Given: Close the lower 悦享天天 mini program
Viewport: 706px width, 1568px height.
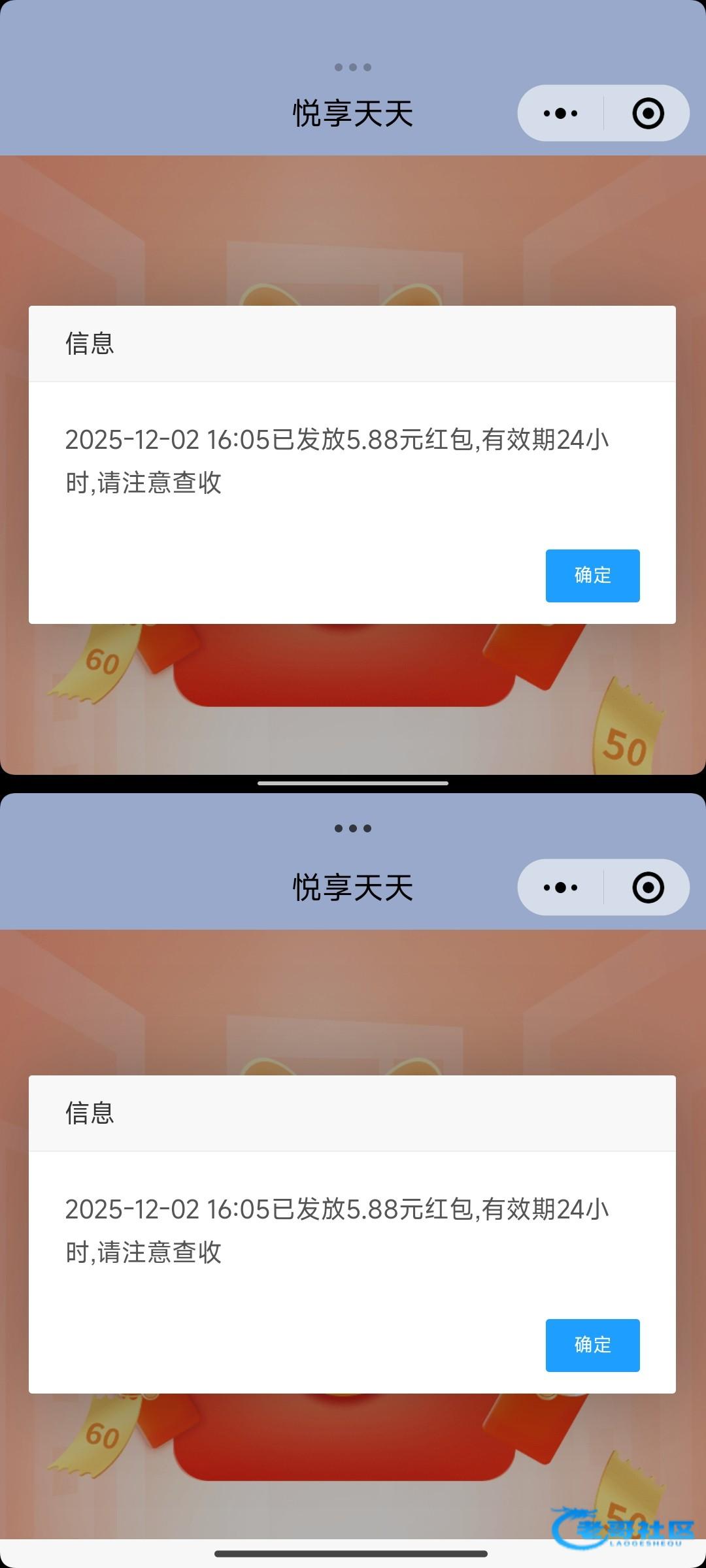Looking at the screenshot, I should [648, 888].
